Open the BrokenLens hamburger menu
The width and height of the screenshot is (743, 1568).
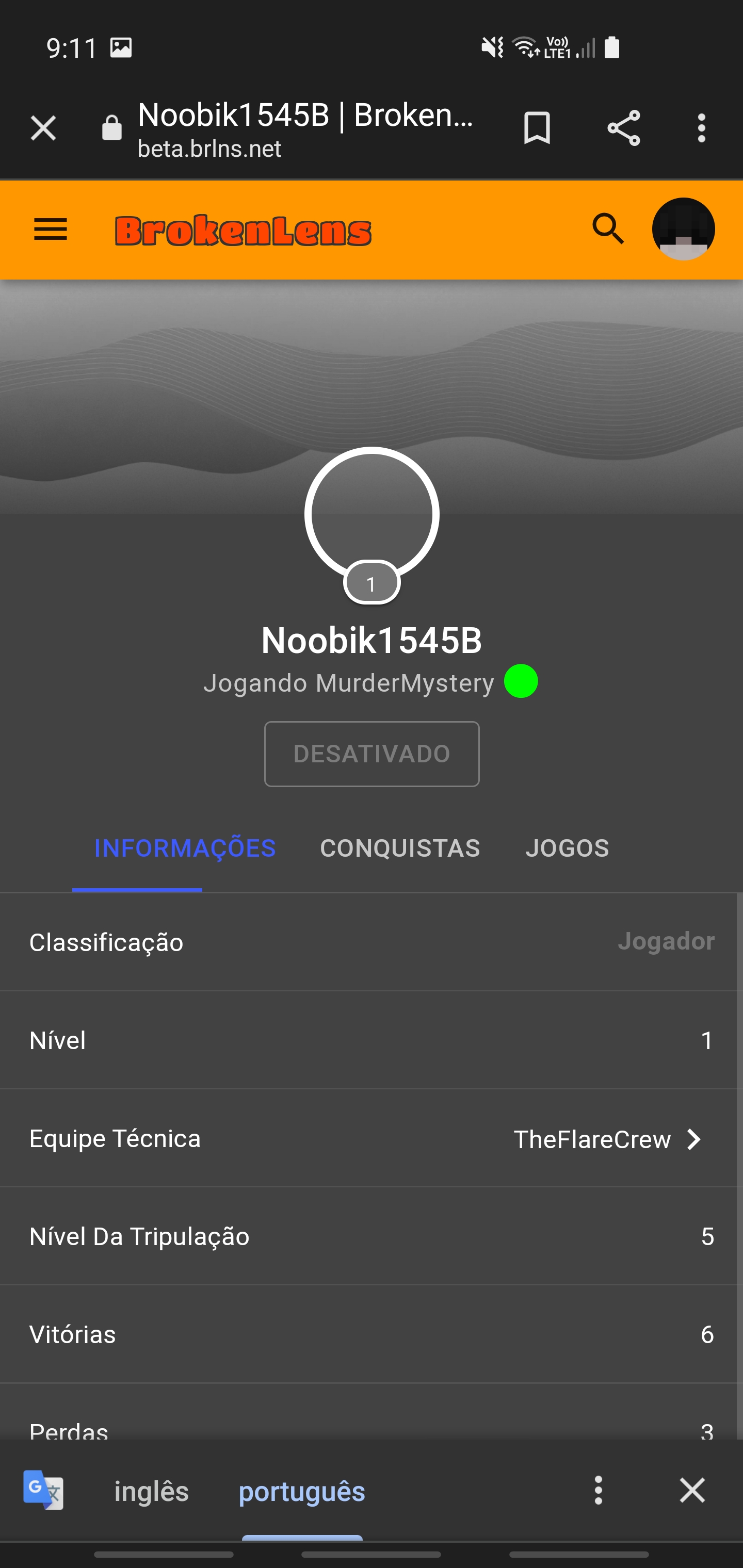point(51,230)
